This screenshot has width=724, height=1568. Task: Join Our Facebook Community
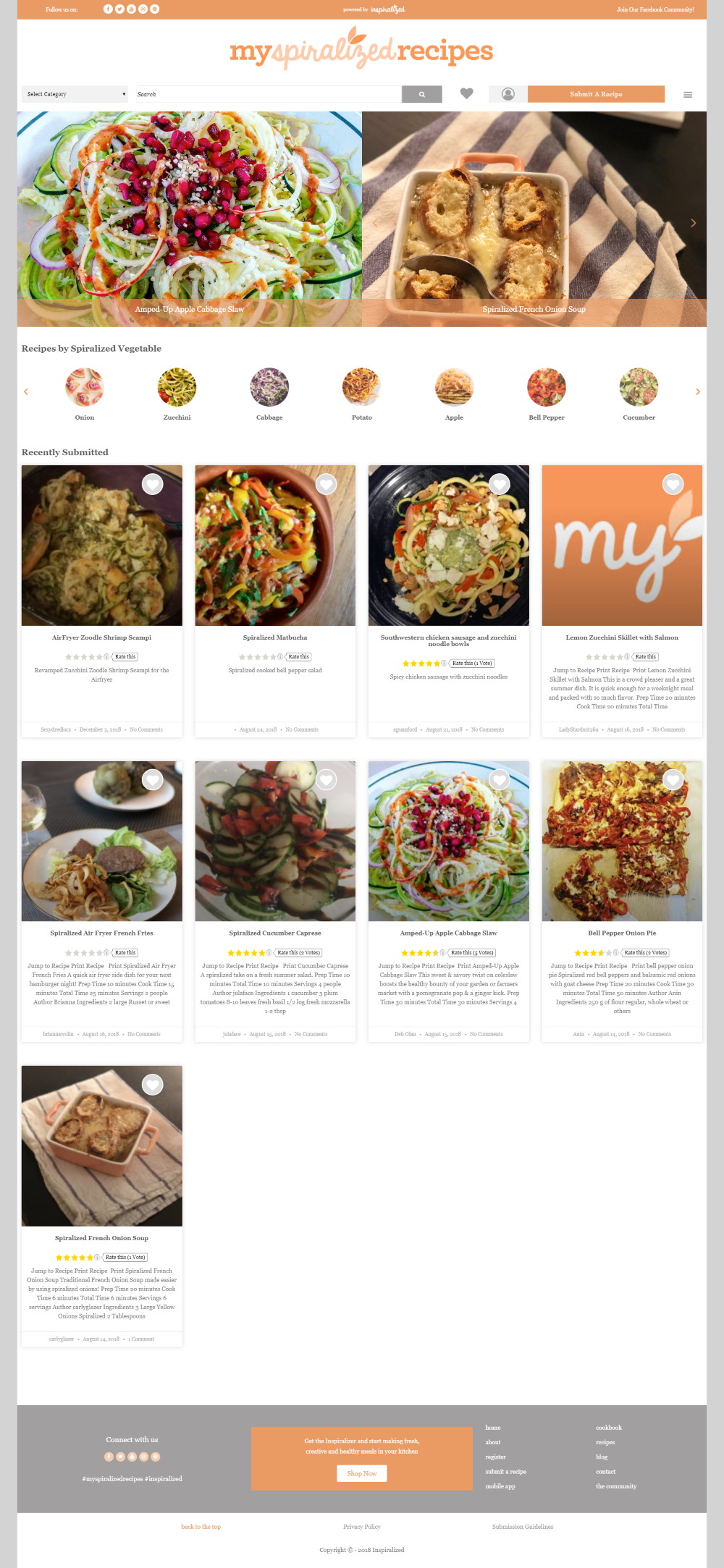(655, 9)
